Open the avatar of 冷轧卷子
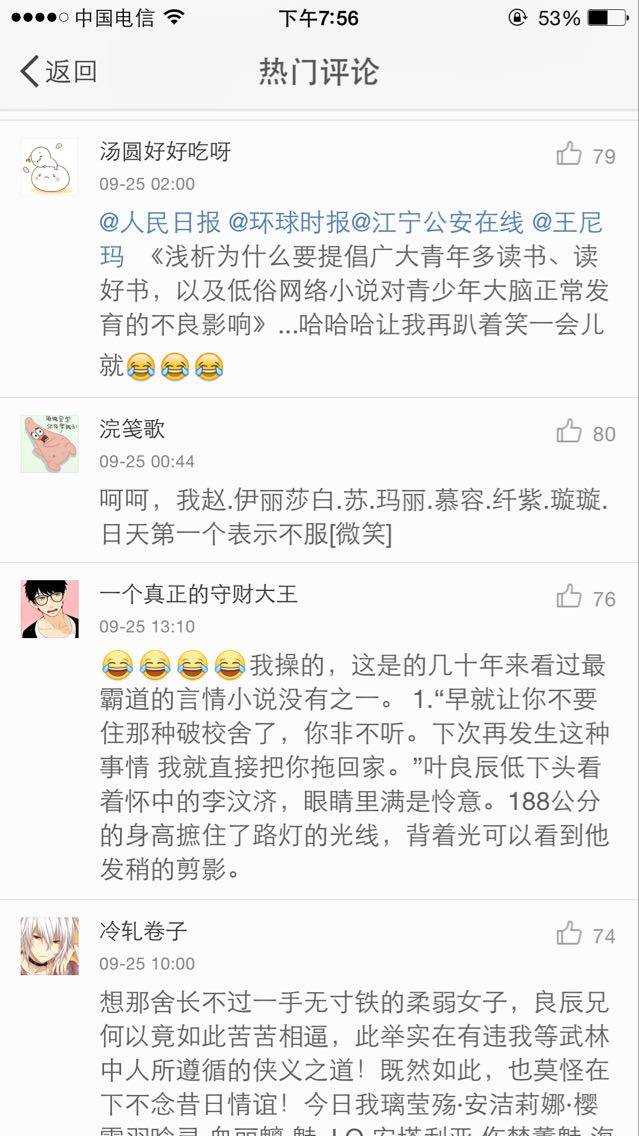This screenshot has height=1136, width=639. pyautogui.click(x=49, y=945)
